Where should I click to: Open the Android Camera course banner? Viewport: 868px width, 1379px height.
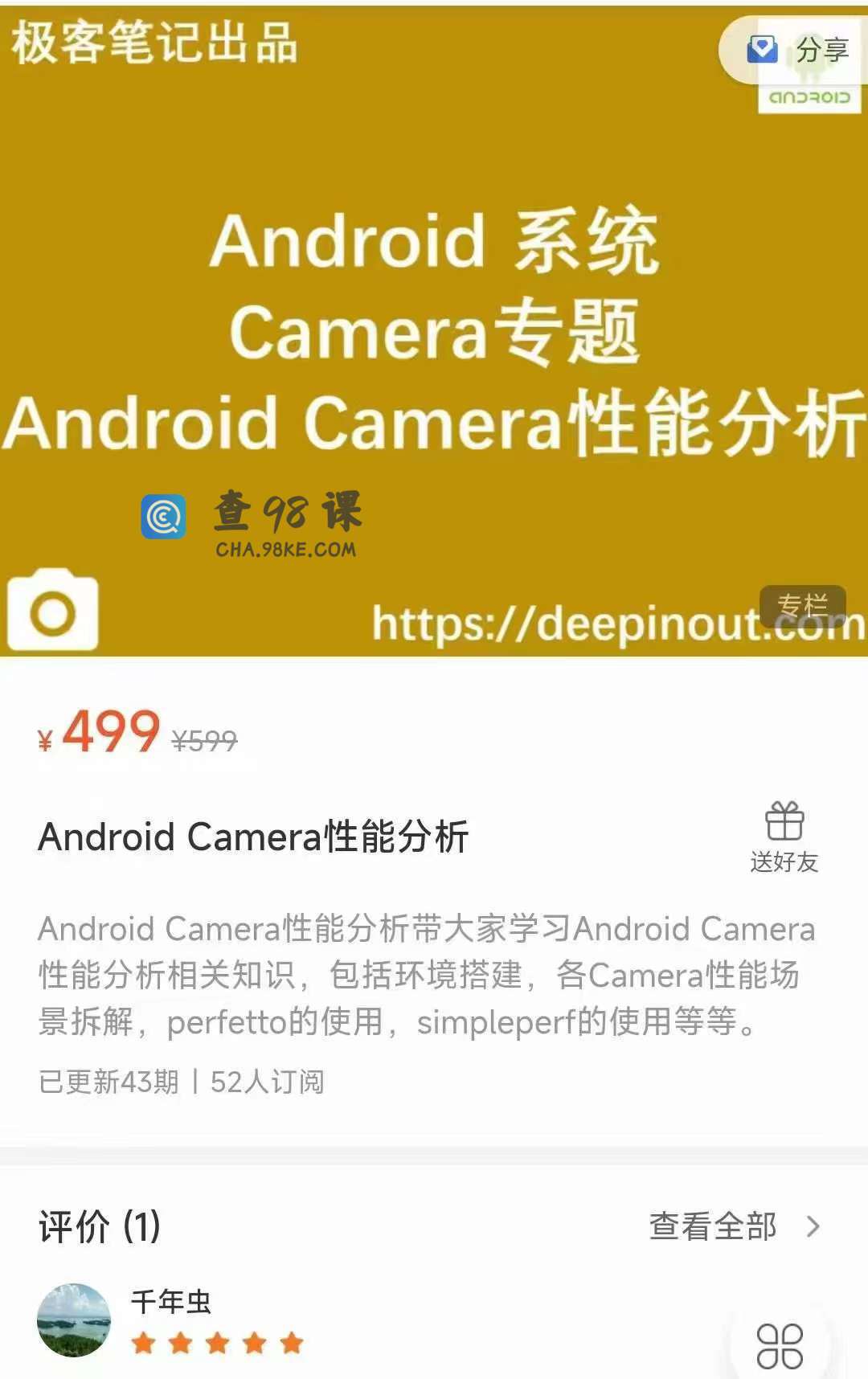point(434,329)
